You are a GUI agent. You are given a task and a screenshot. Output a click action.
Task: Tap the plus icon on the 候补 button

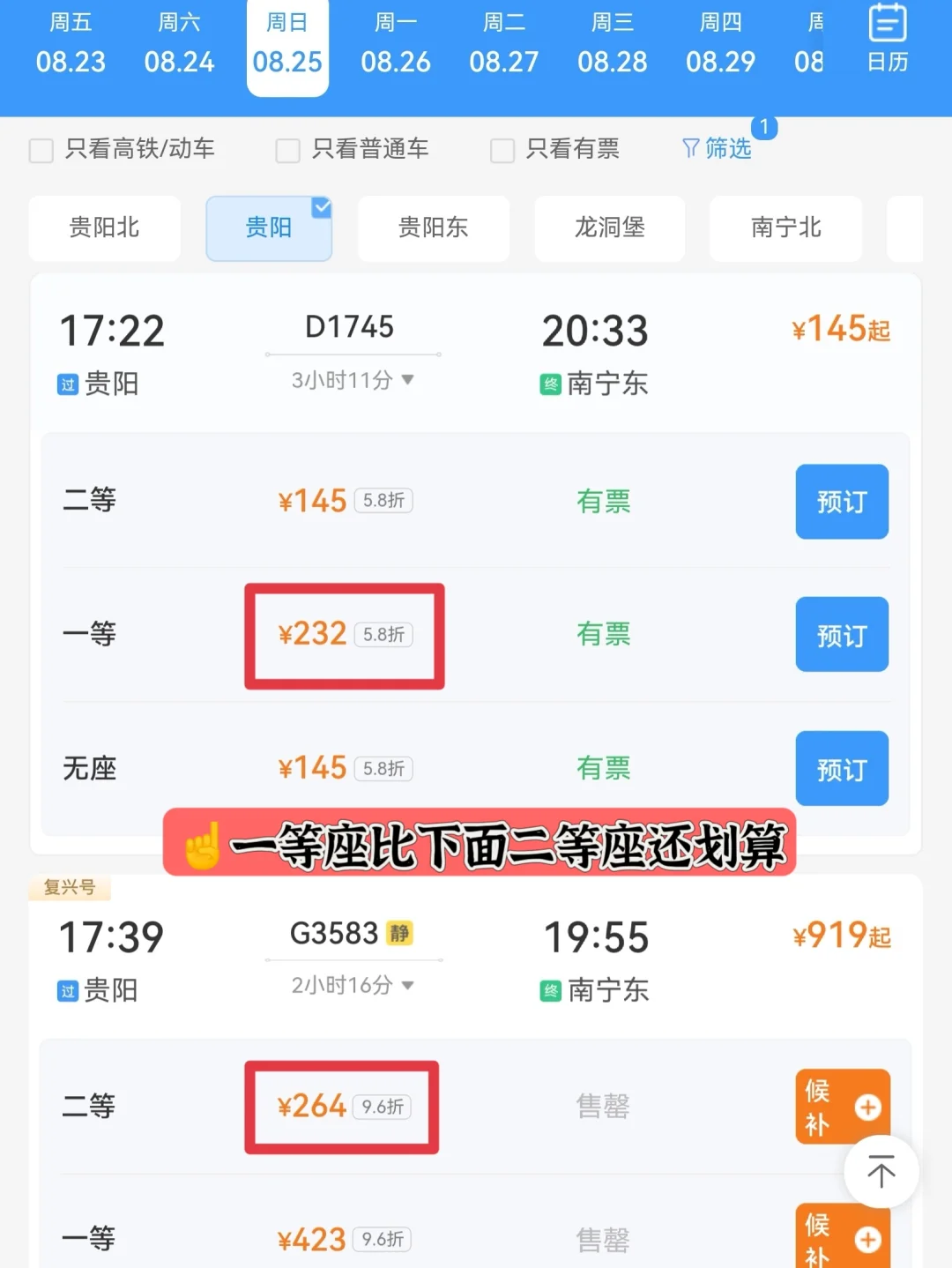[x=867, y=1108]
